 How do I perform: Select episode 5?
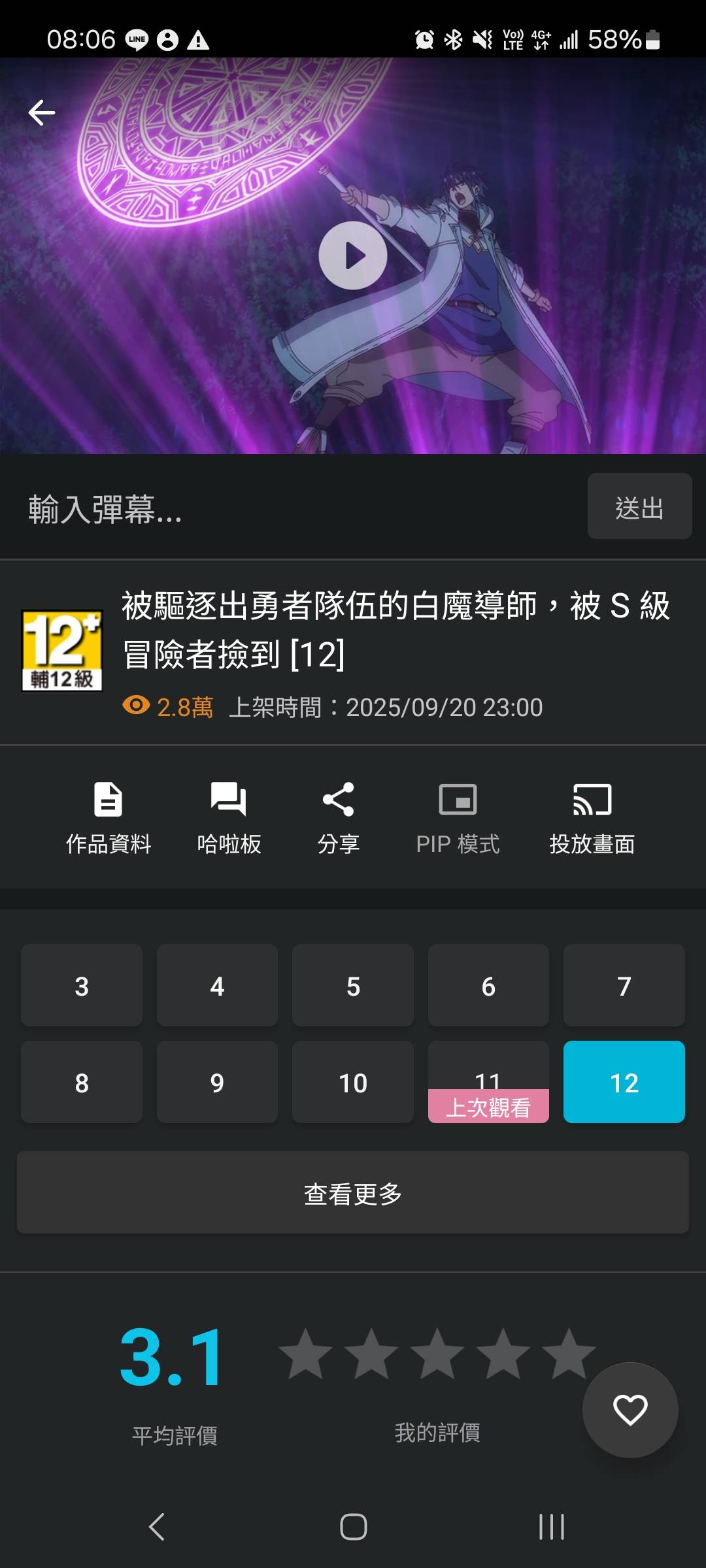pyautogui.click(x=353, y=985)
